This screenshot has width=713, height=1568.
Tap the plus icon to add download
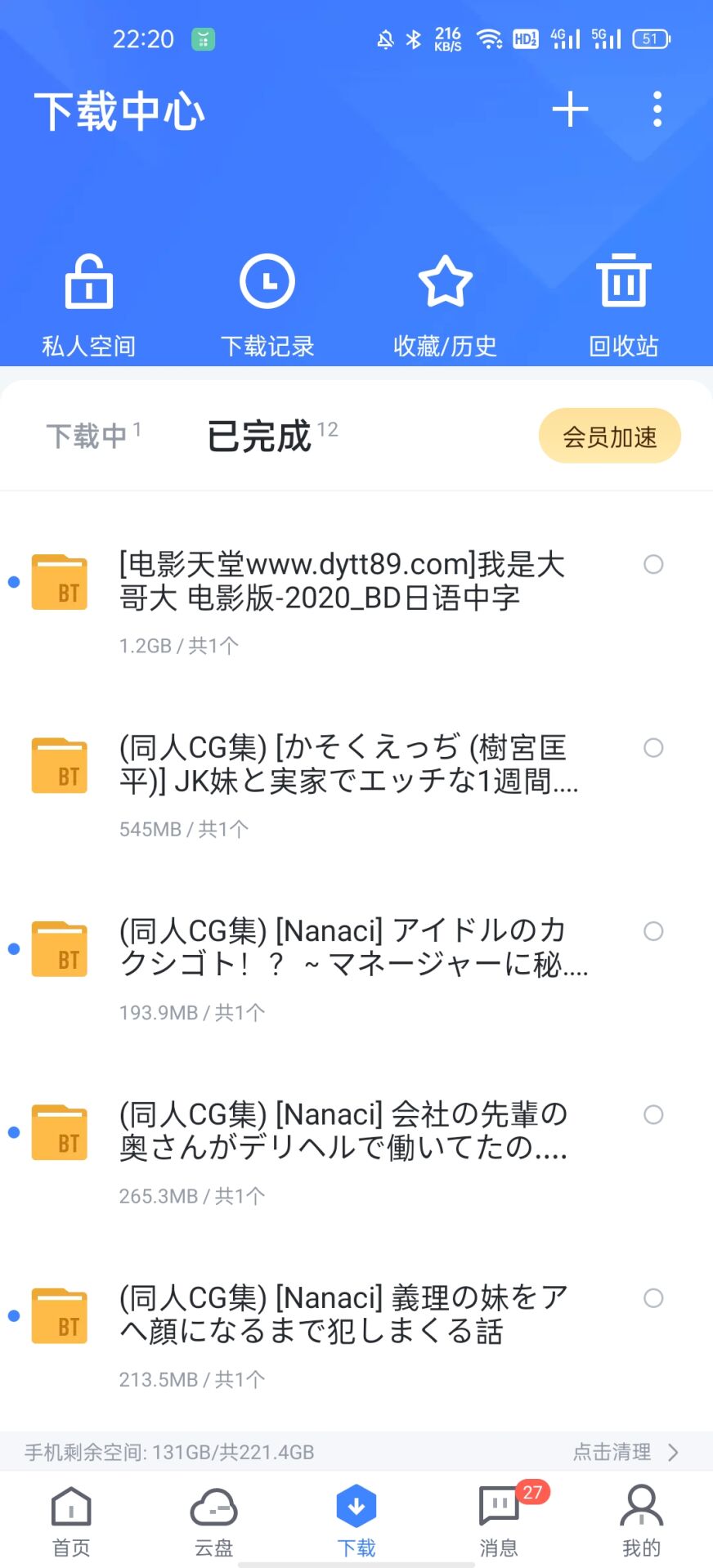[570, 110]
